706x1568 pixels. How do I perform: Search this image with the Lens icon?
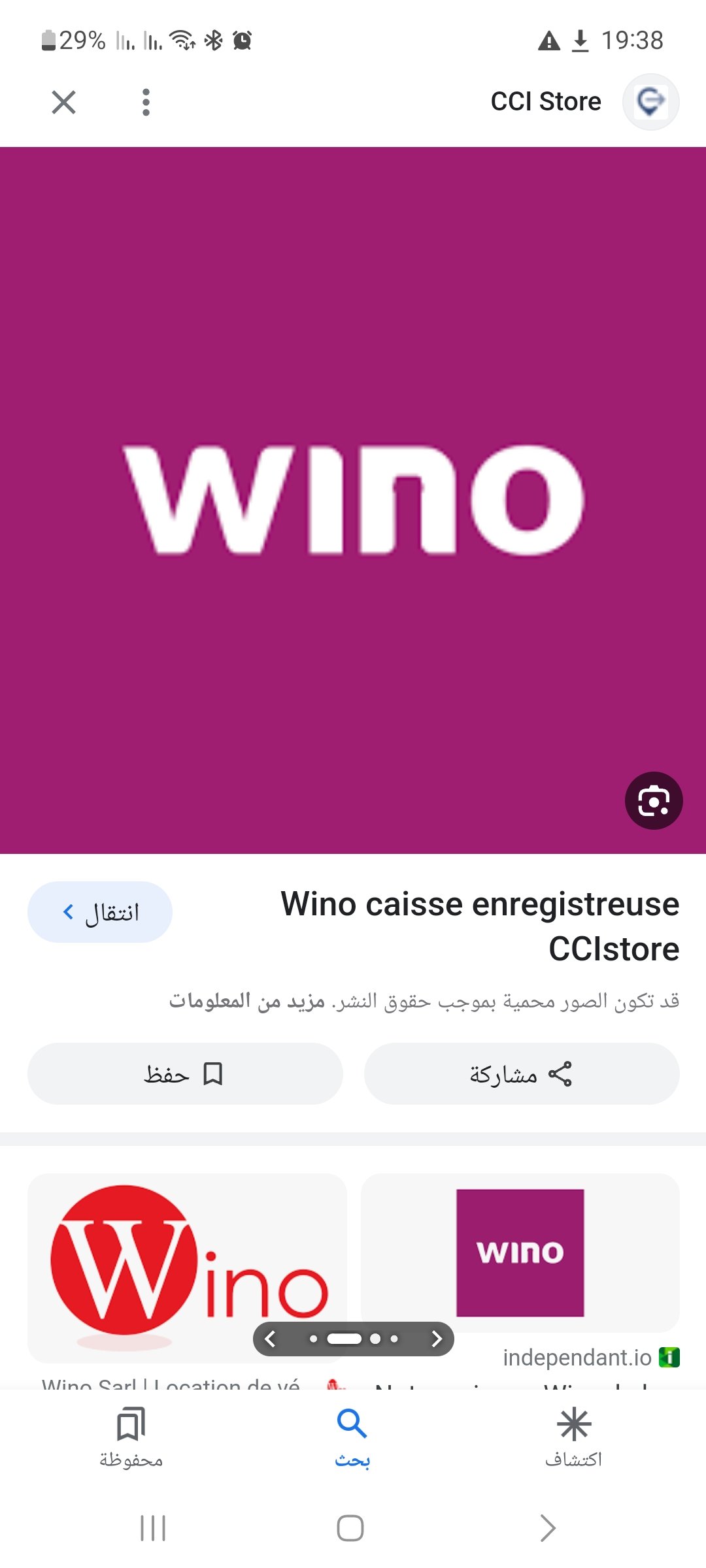click(x=654, y=801)
